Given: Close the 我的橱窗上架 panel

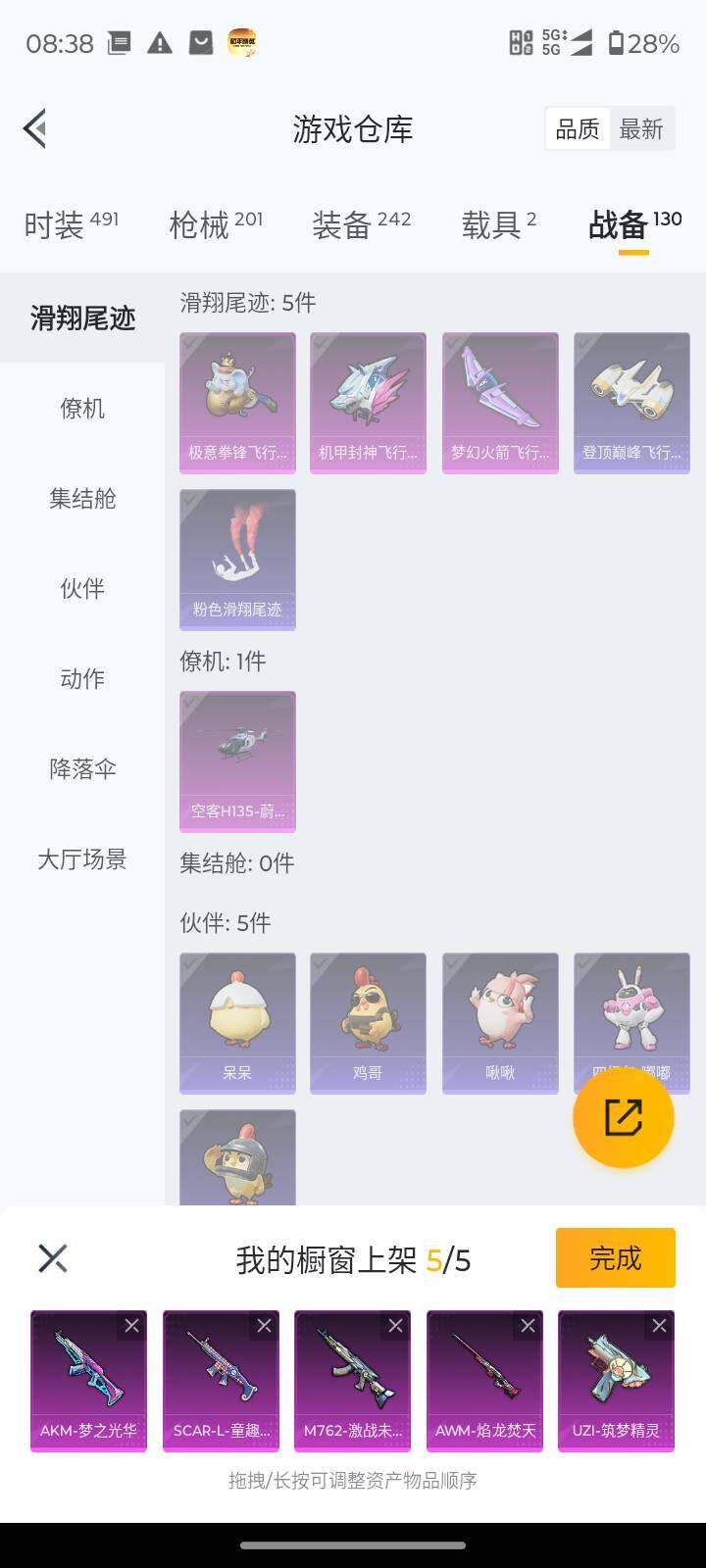Looking at the screenshot, I should 52,1257.
